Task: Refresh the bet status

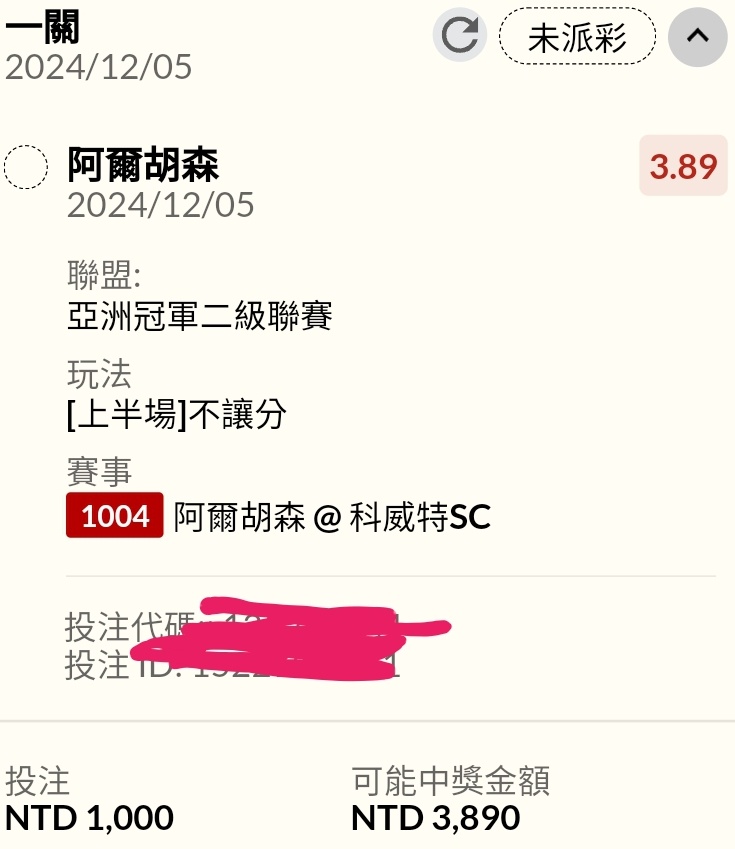Action: click(460, 36)
